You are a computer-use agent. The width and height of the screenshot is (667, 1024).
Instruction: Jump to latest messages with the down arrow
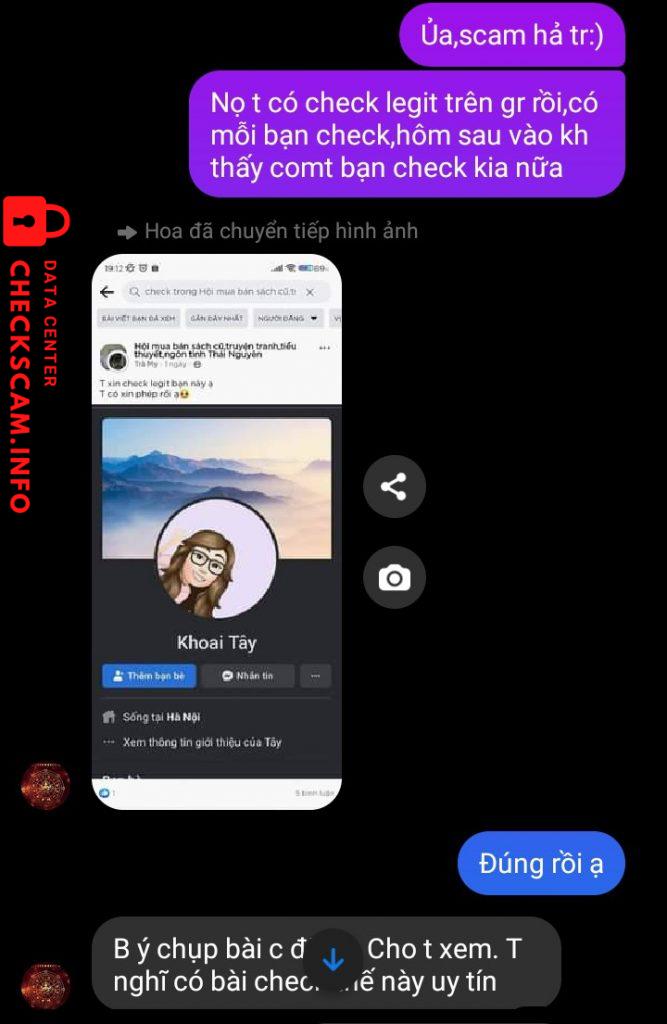pos(333,960)
